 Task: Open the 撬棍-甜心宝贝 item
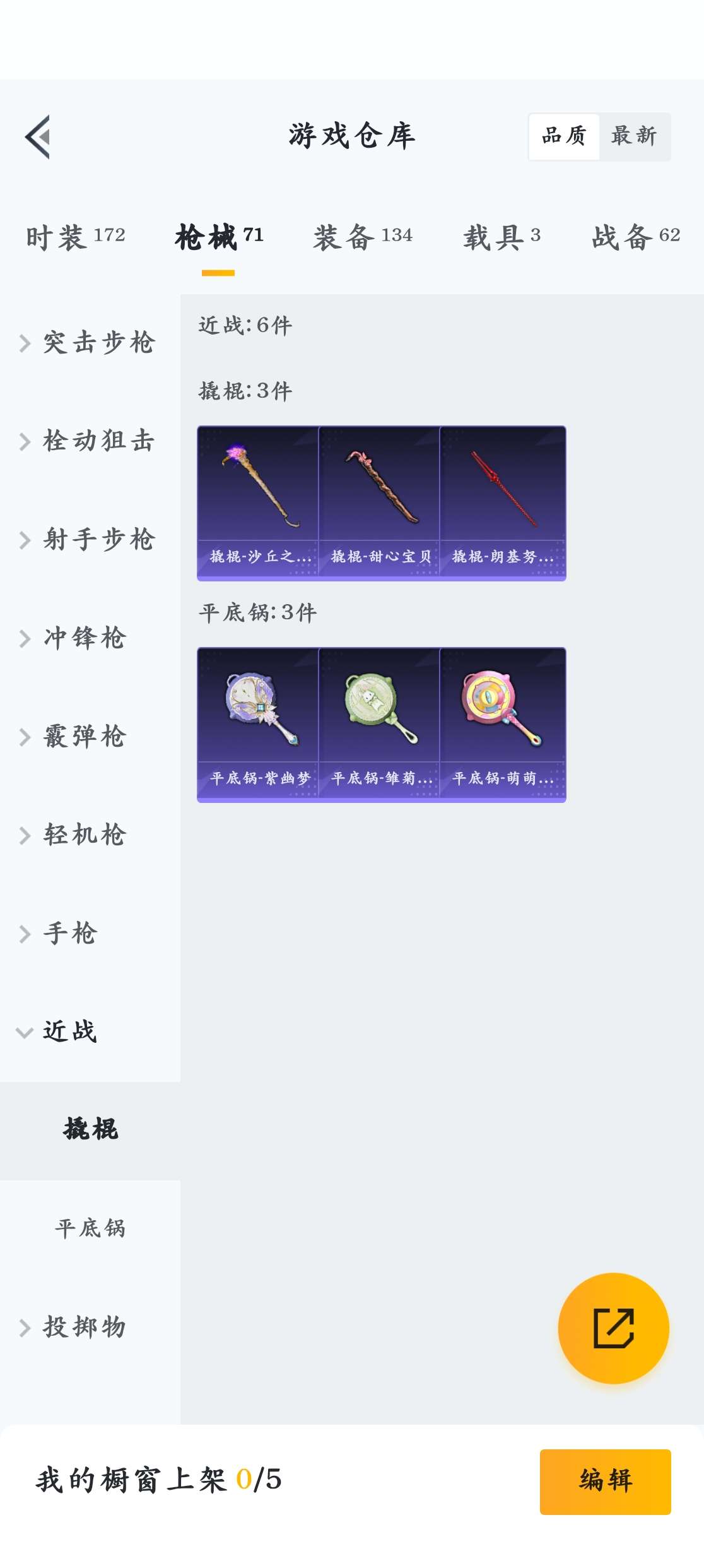pos(379,502)
